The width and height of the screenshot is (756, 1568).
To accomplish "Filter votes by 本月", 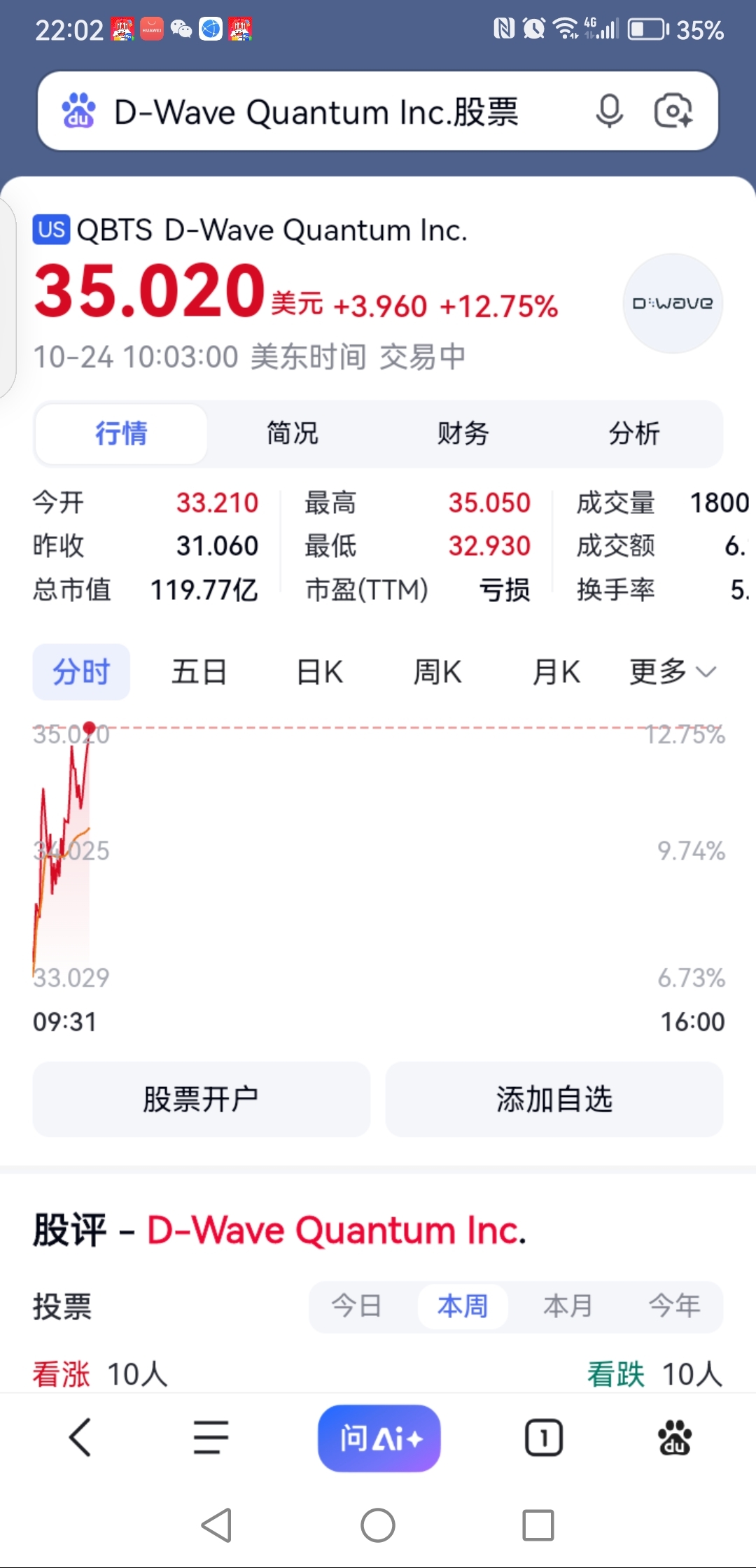I will pos(568,1306).
